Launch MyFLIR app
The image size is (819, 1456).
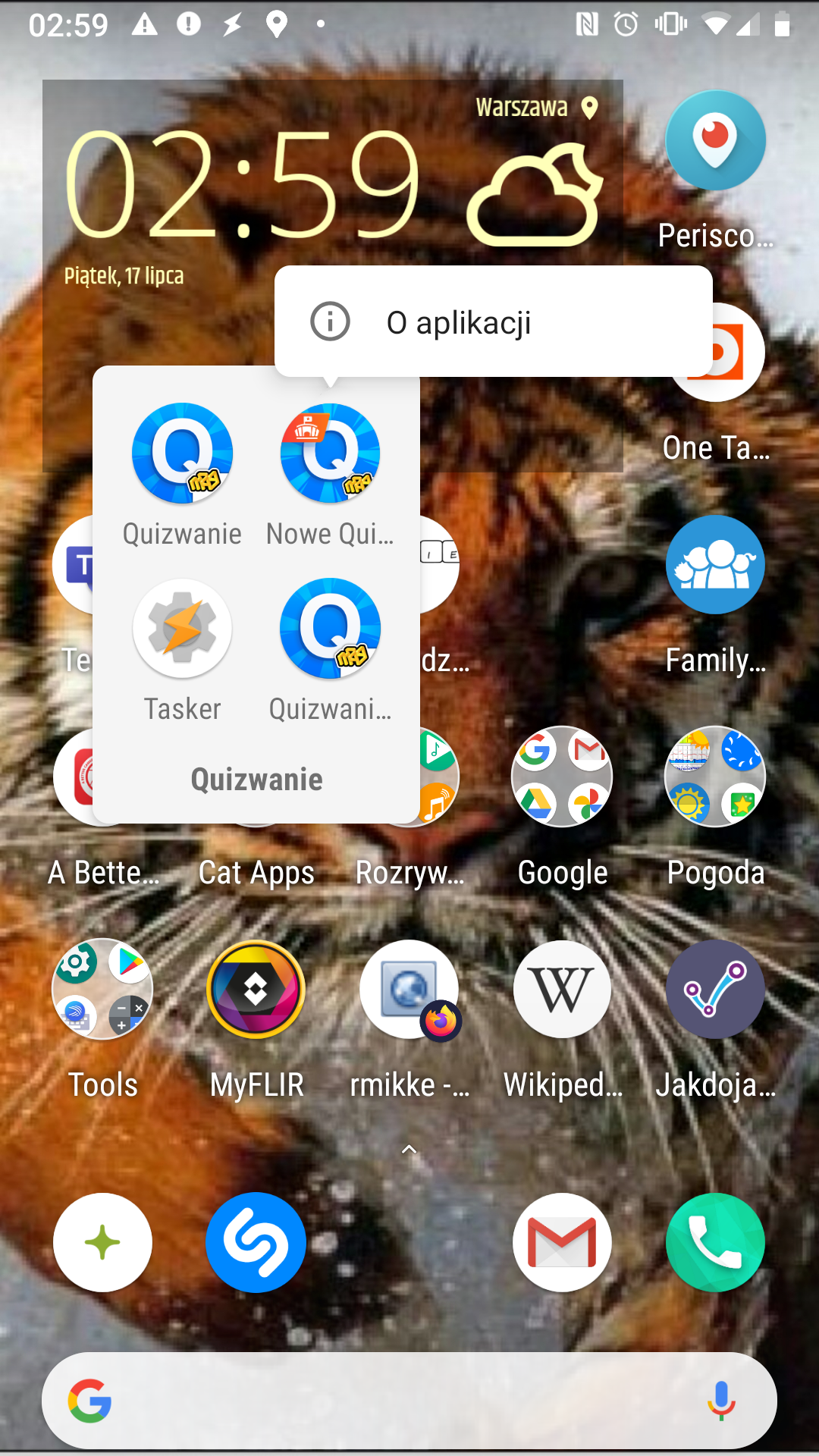coord(256,989)
